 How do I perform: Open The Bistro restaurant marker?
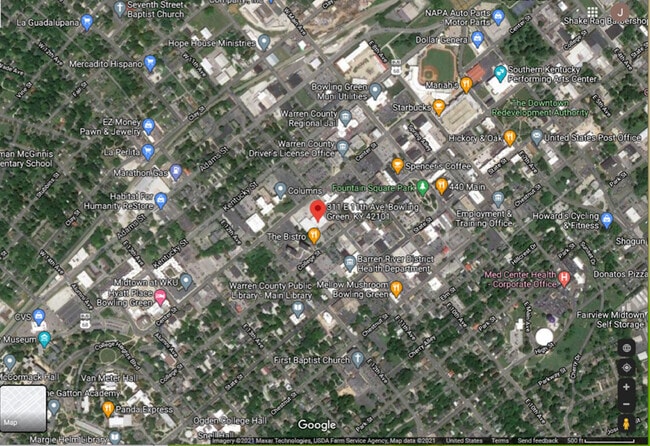(314, 236)
